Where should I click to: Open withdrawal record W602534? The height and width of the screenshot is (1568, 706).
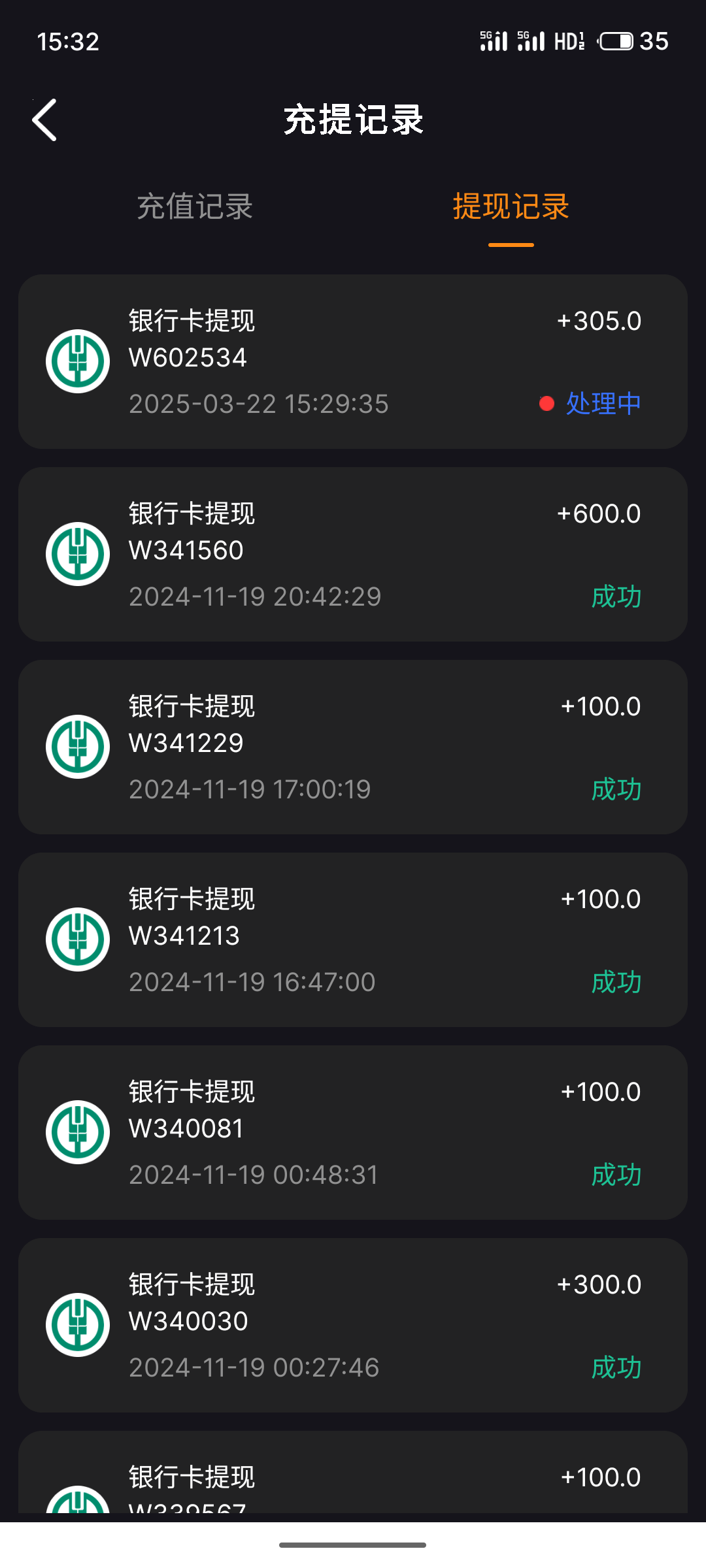tap(353, 361)
